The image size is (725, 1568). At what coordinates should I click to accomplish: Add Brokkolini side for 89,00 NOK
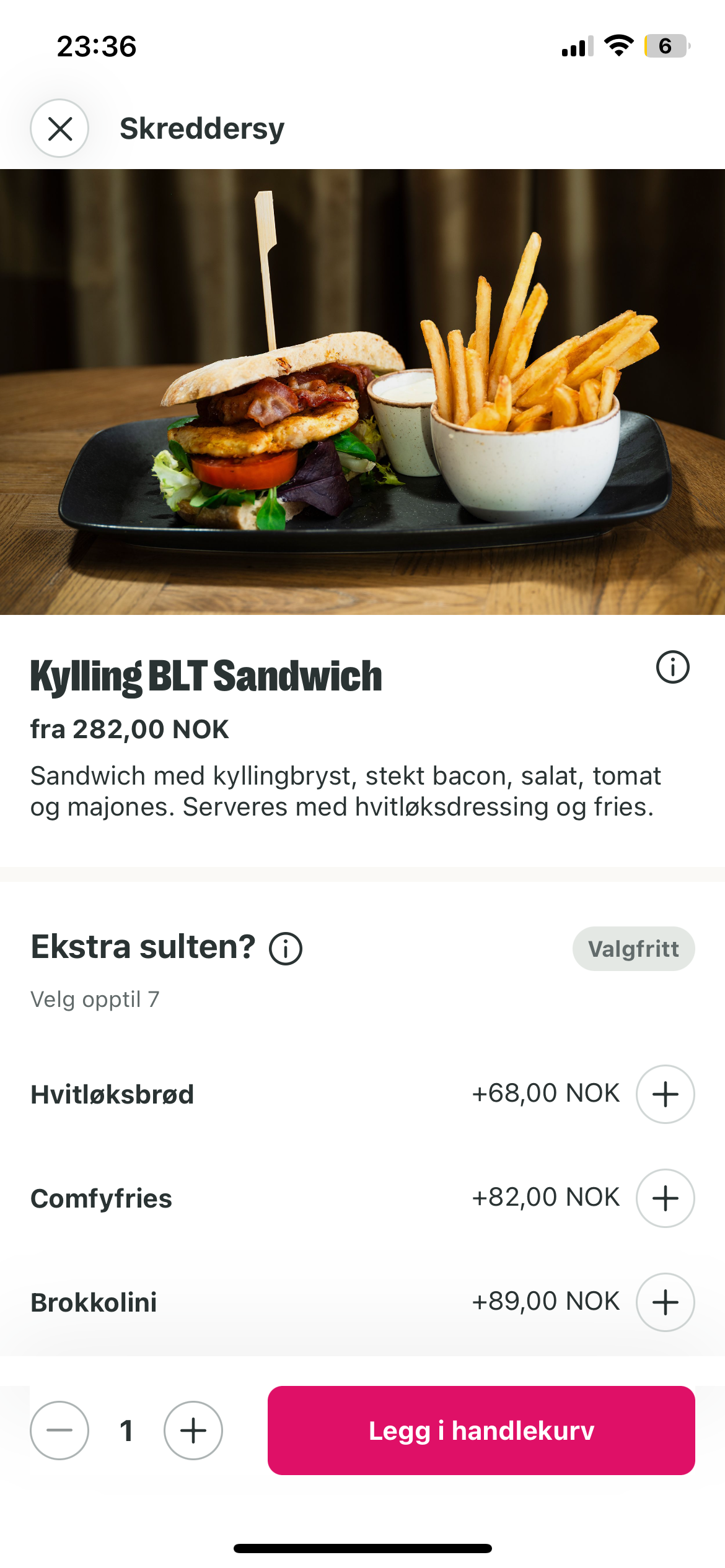665,1302
